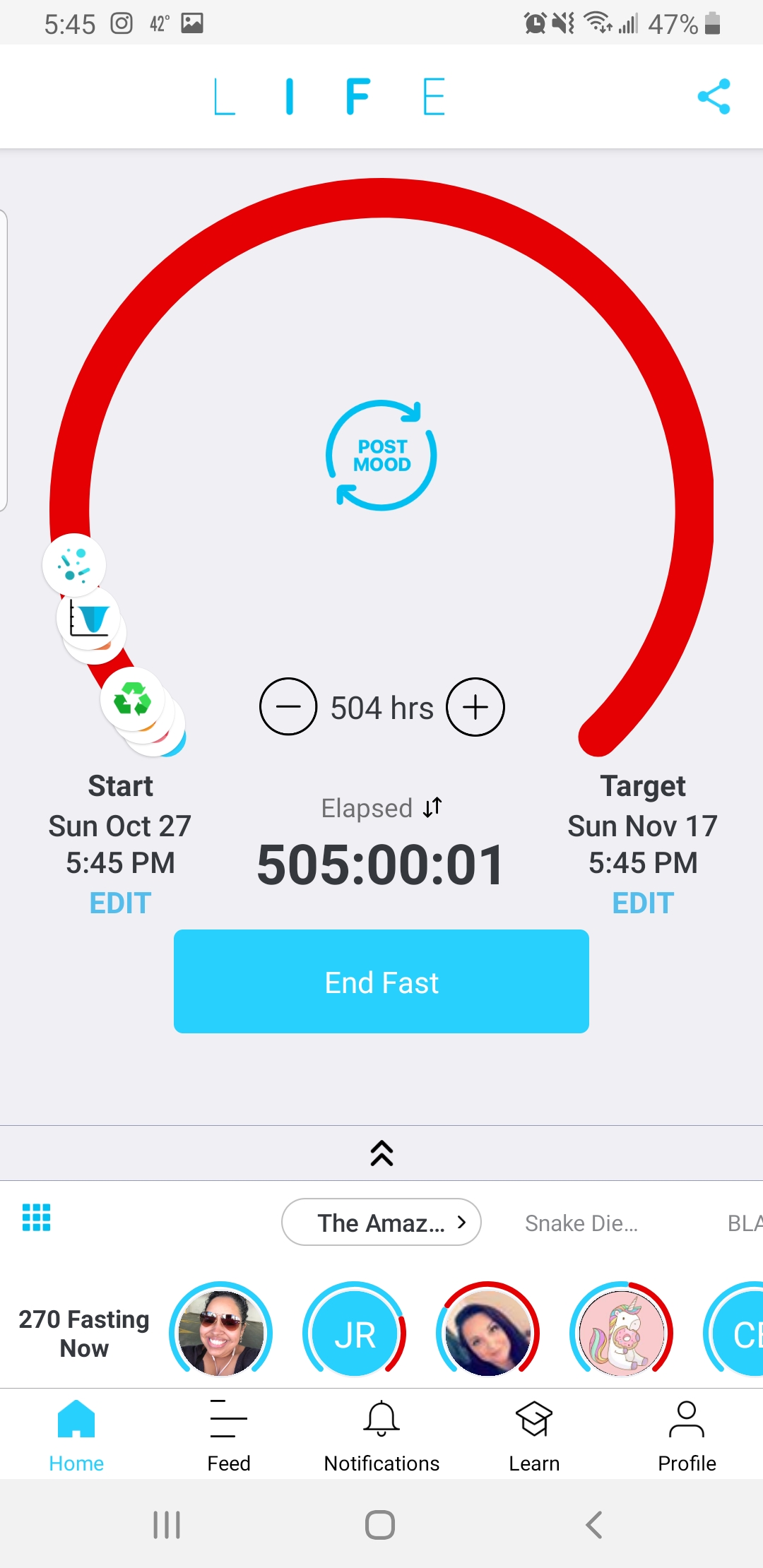Viewport: 763px width, 1568px height.
Task: Edit the target time
Action: pyautogui.click(x=643, y=903)
